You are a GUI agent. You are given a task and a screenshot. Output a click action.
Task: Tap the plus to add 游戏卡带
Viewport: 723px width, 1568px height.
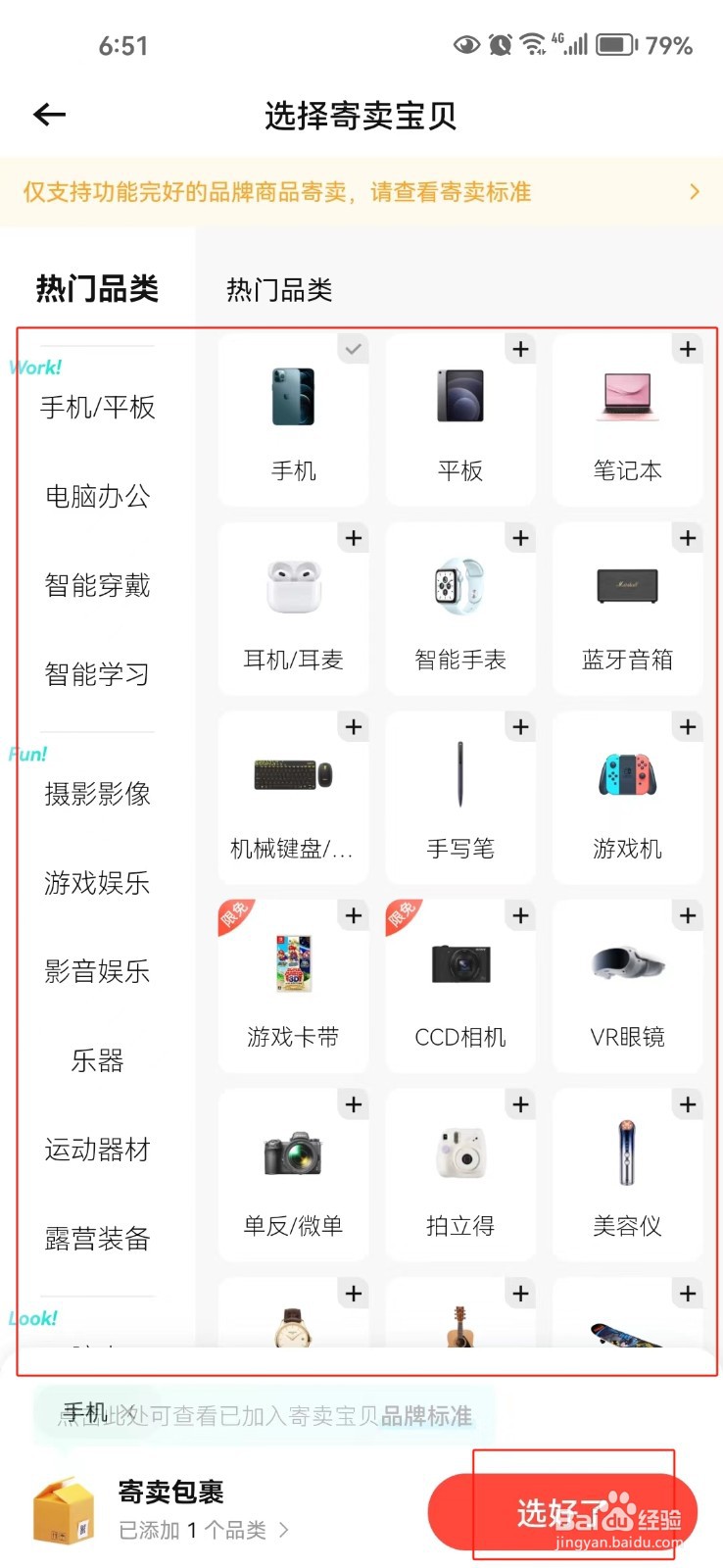[x=354, y=915]
